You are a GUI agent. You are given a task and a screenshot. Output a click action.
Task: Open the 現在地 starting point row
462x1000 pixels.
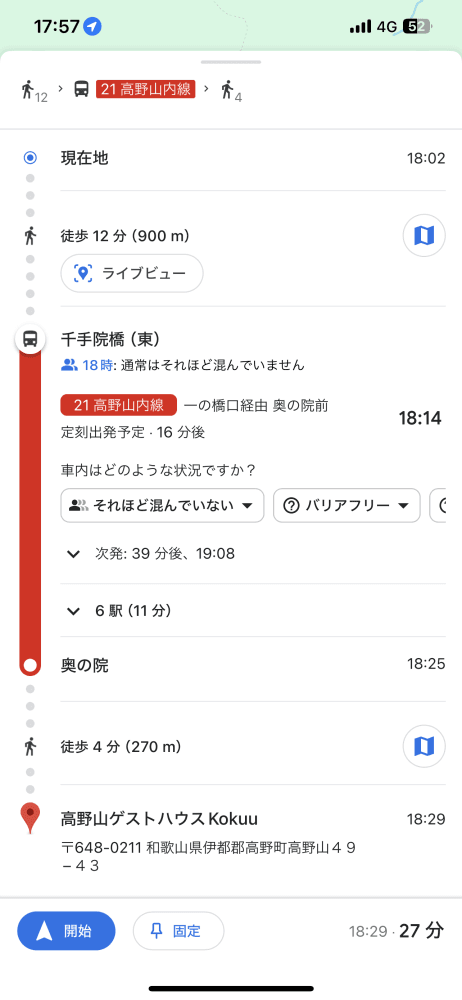pyautogui.click(x=253, y=158)
